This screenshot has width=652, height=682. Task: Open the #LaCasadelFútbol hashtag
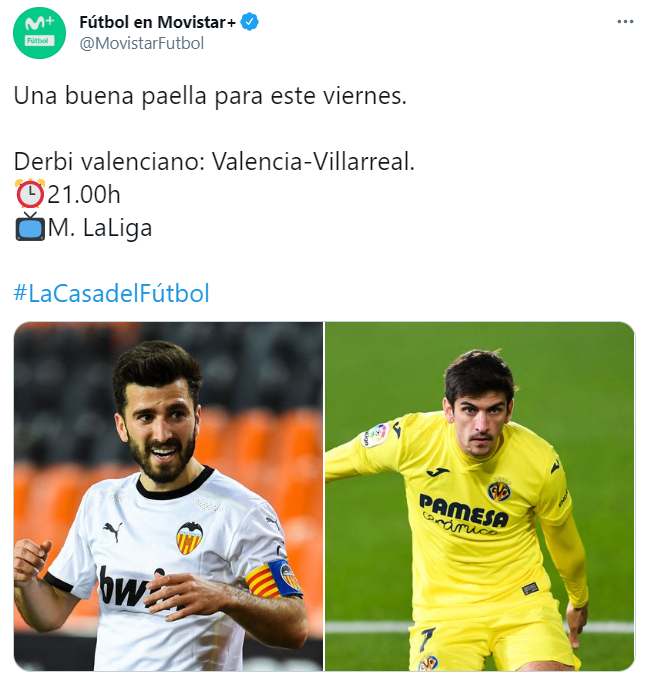point(111,294)
